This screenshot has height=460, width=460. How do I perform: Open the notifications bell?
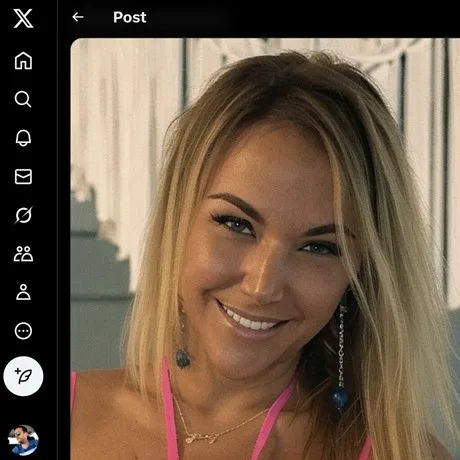pos(23,138)
